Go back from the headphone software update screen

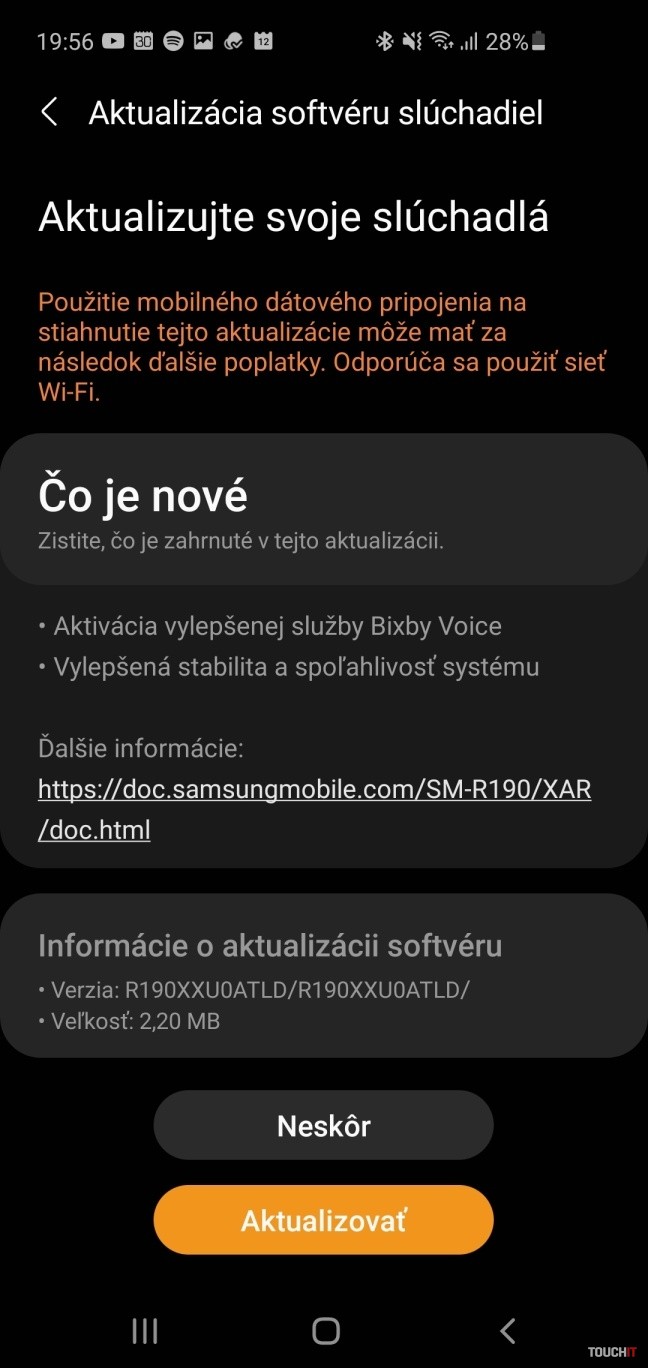click(49, 112)
